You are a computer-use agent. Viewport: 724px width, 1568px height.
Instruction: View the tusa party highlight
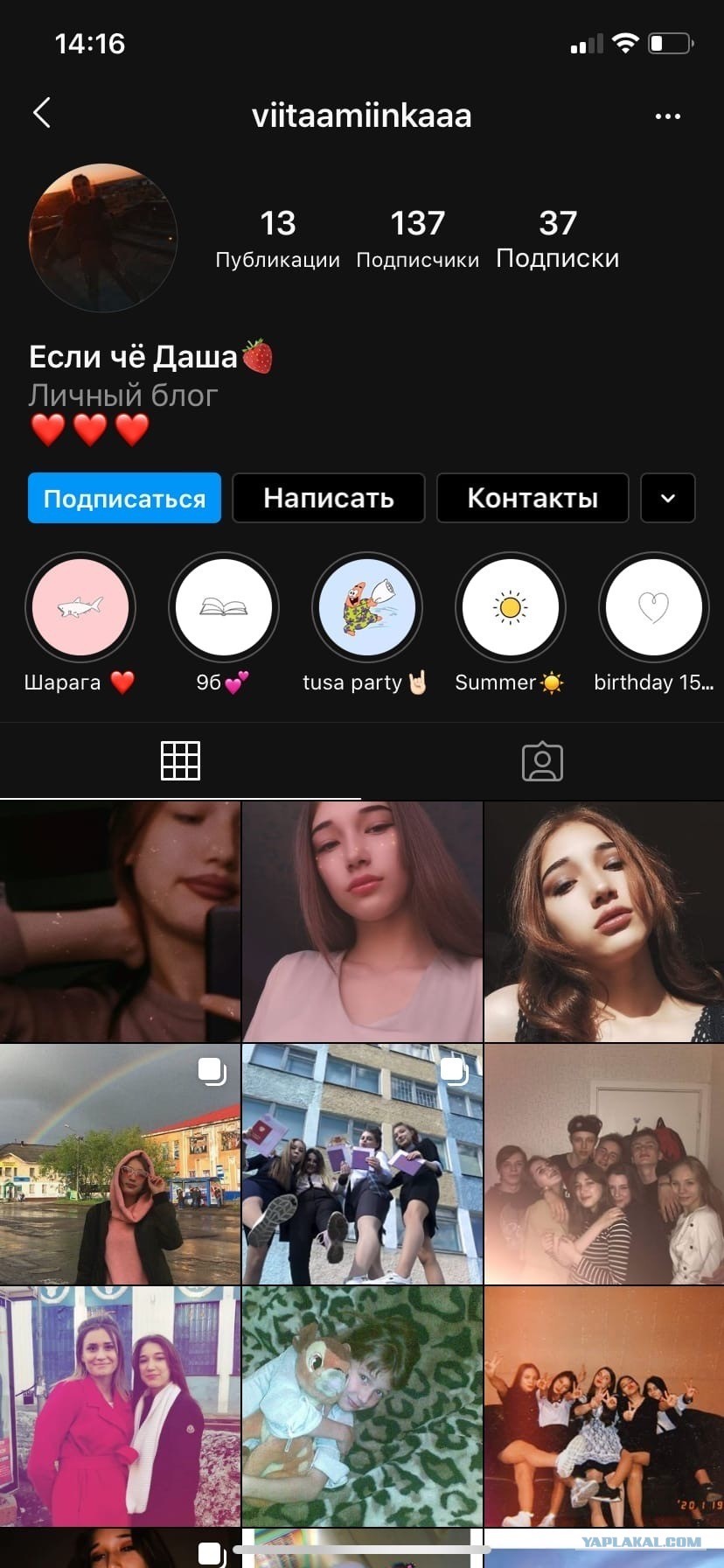pos(366,607)
